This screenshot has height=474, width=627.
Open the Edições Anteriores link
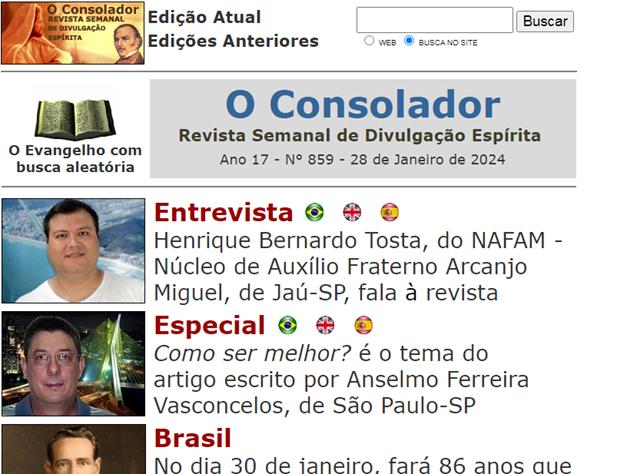point(233,41)
